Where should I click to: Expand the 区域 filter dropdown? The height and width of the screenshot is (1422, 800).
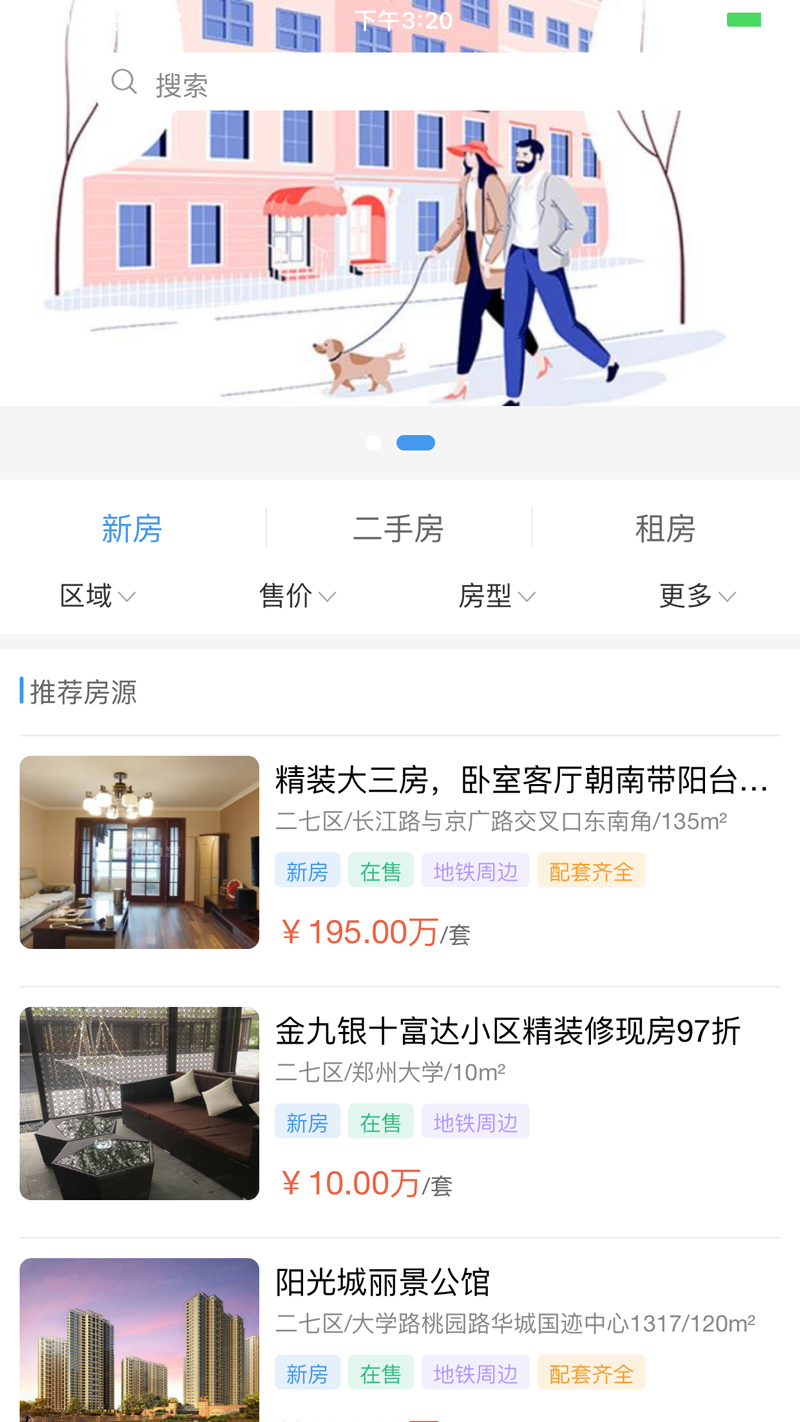click(97, 596)
